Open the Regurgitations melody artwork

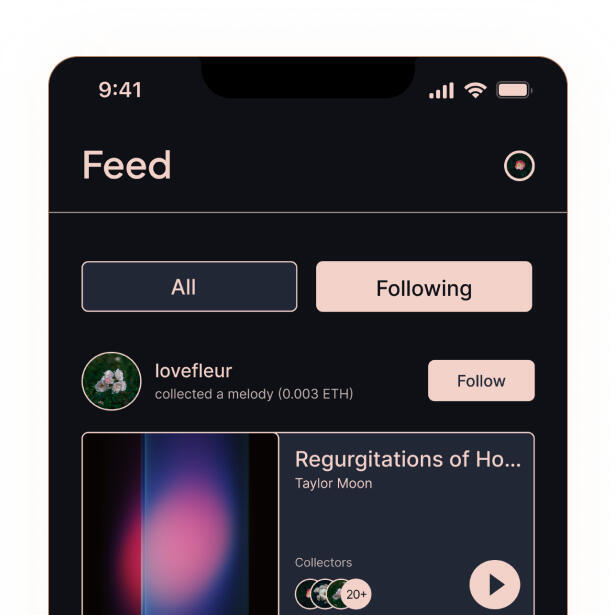pos(180,523)
